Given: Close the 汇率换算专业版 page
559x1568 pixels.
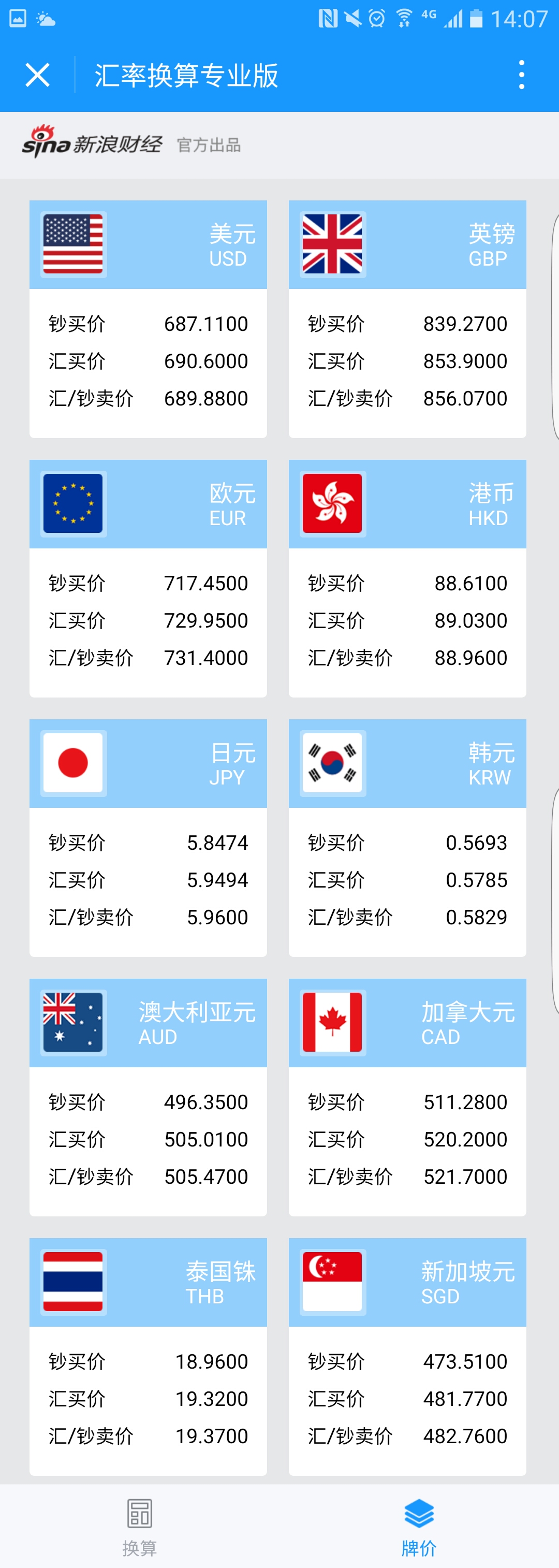Looking at the screenshot, I should [37, 76].
